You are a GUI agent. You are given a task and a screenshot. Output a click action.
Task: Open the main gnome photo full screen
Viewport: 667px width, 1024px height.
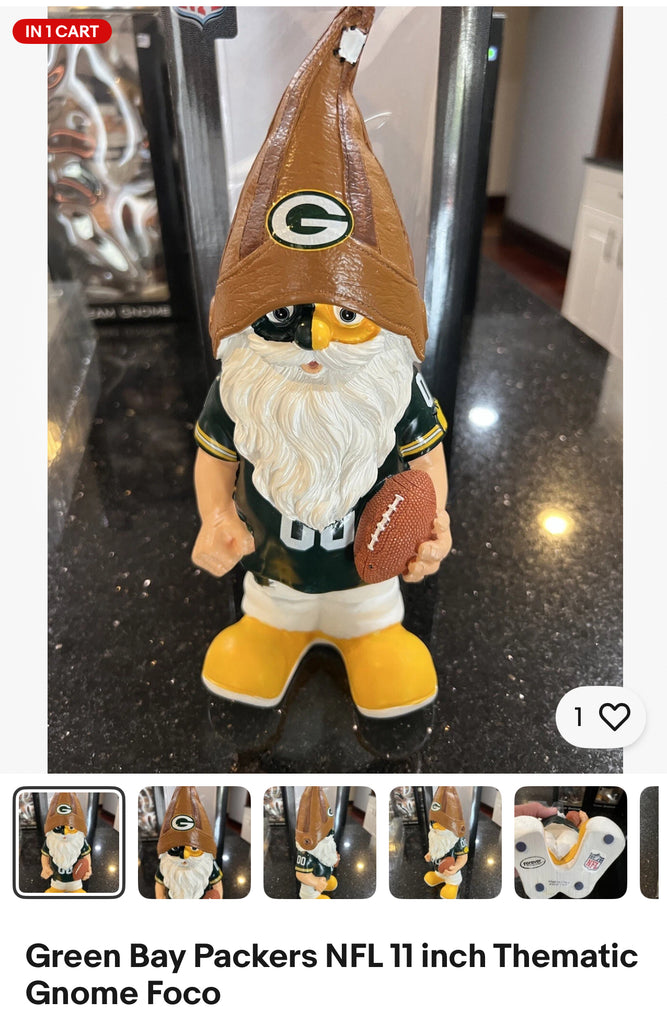(334, 390)
